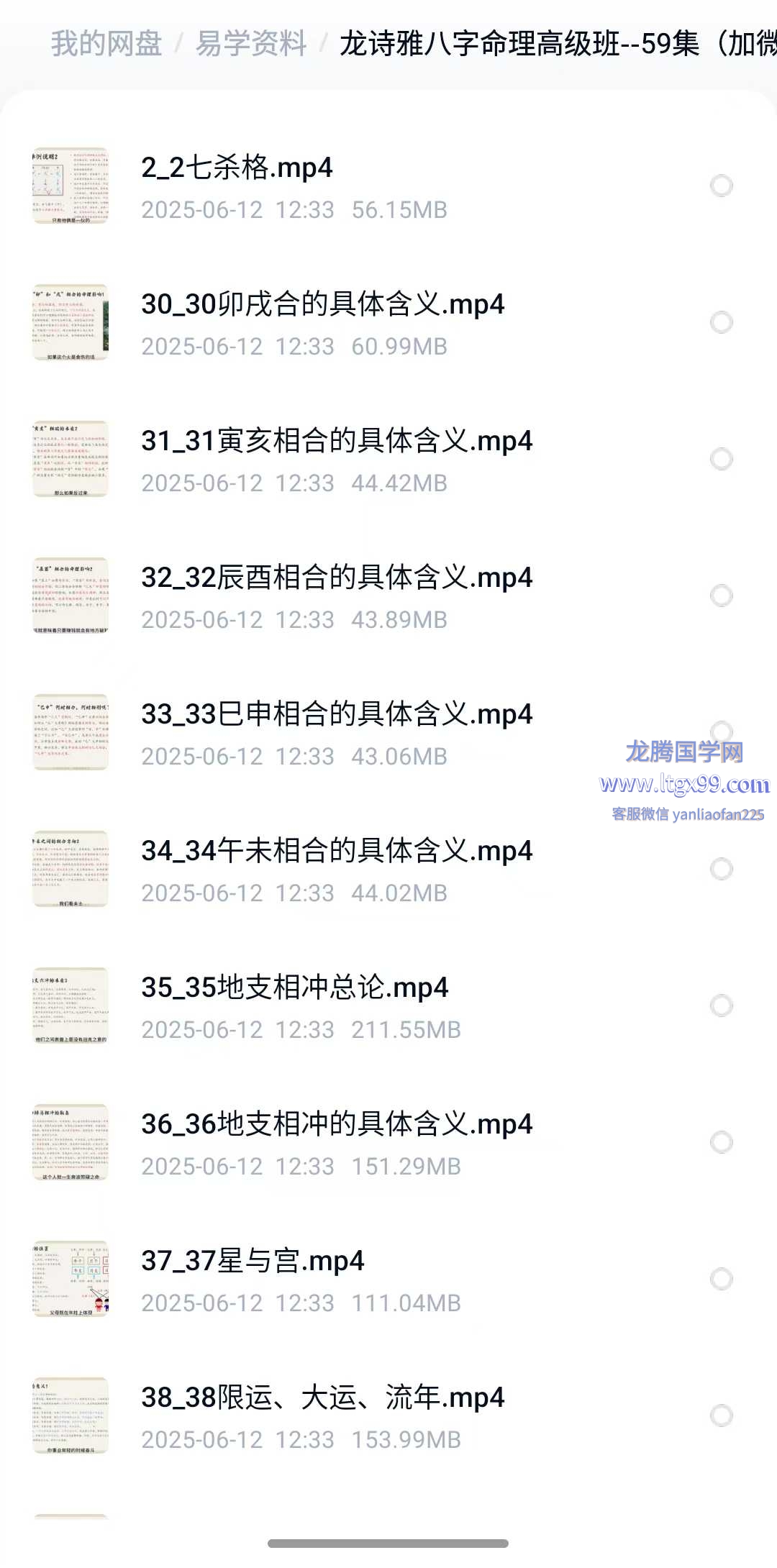This screenshot has height=1568, width=777.
Task: Select the checkbox for 37_37星与宫.mp4
Action: point(721,1279)
